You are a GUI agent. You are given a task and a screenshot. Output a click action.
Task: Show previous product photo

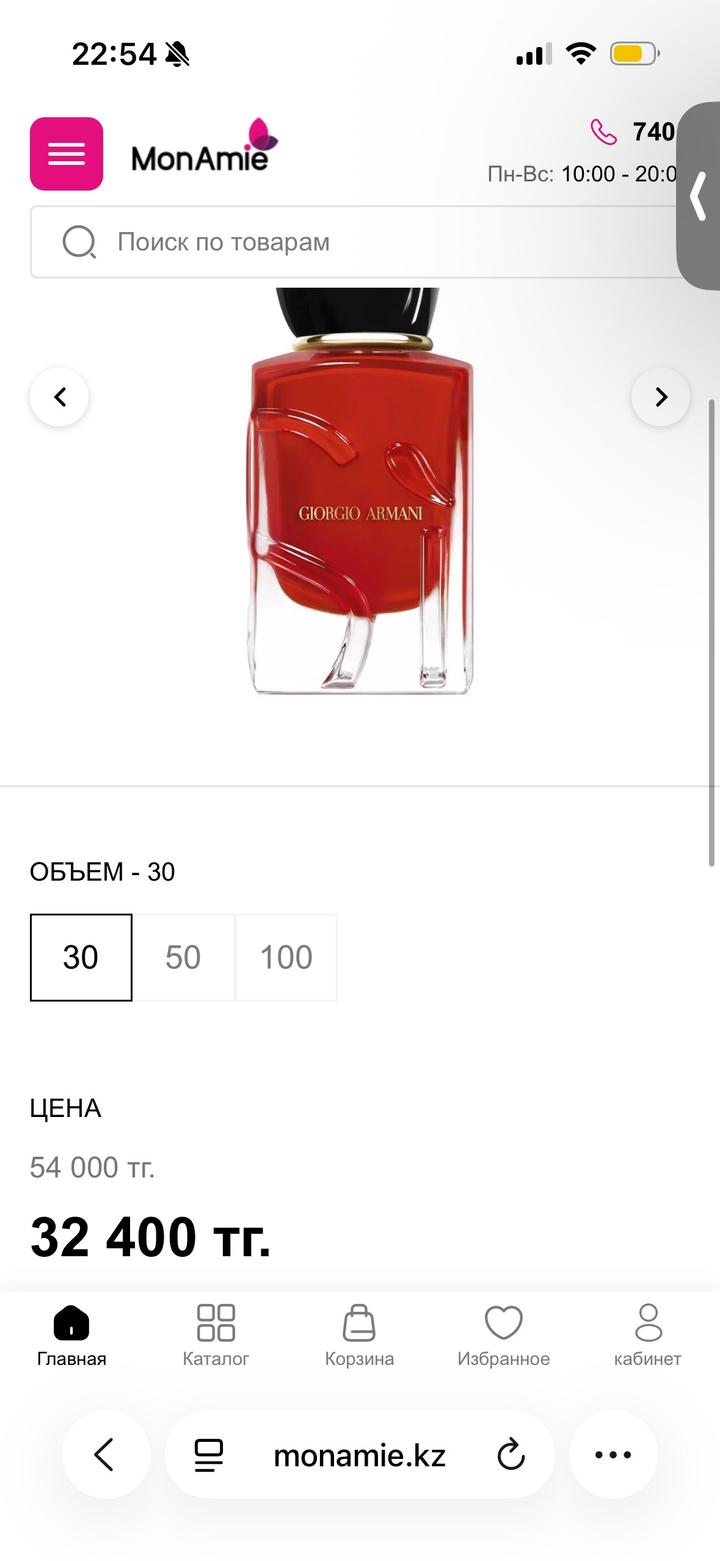59,397
